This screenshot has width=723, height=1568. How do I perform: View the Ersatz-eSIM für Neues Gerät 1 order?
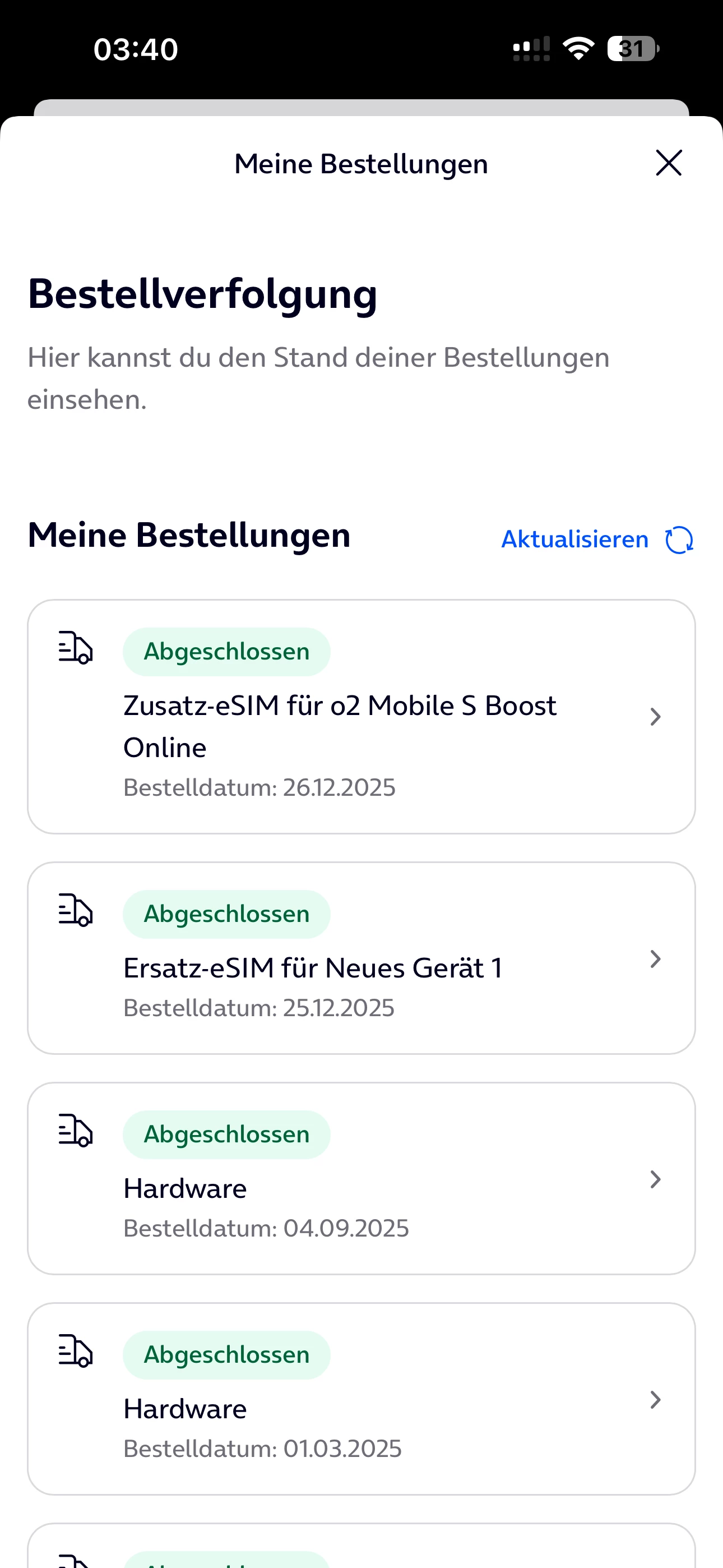point(361,958)
